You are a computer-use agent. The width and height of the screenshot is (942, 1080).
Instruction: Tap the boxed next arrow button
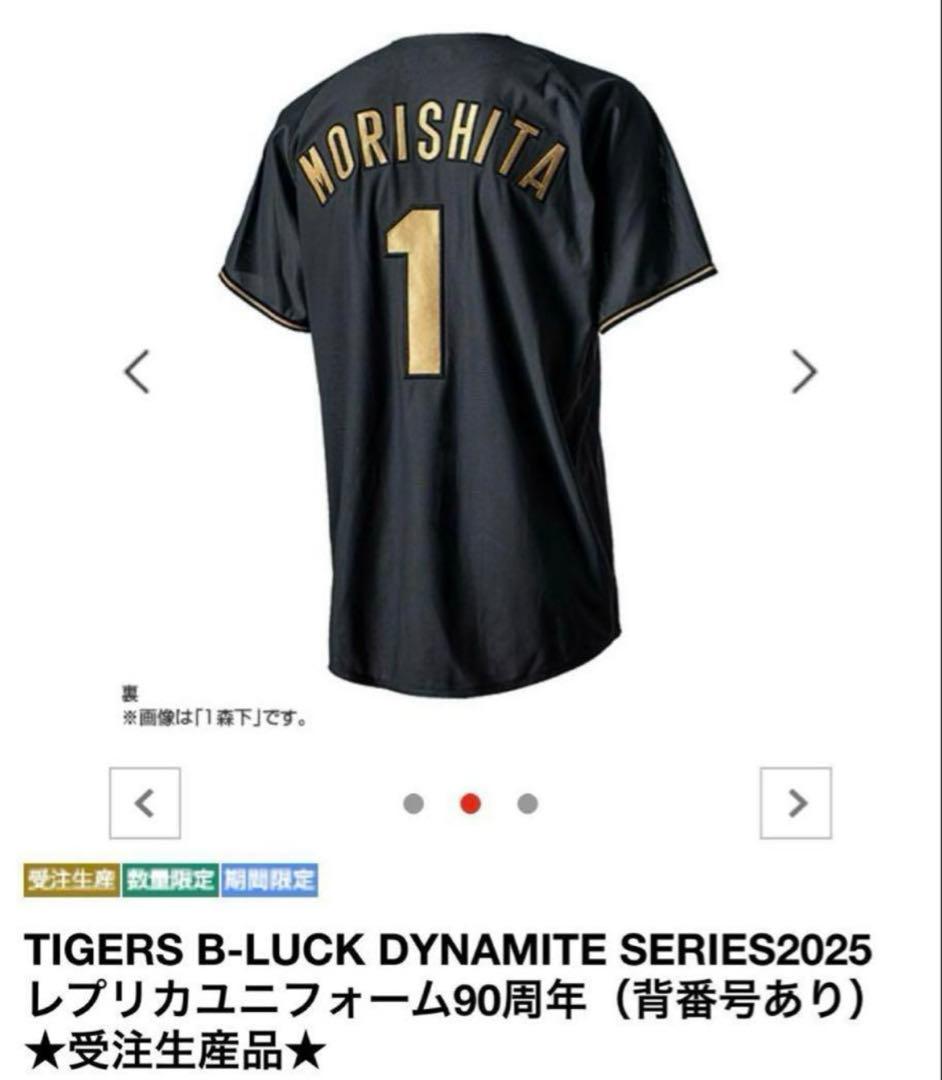click(x=796, y=803)
